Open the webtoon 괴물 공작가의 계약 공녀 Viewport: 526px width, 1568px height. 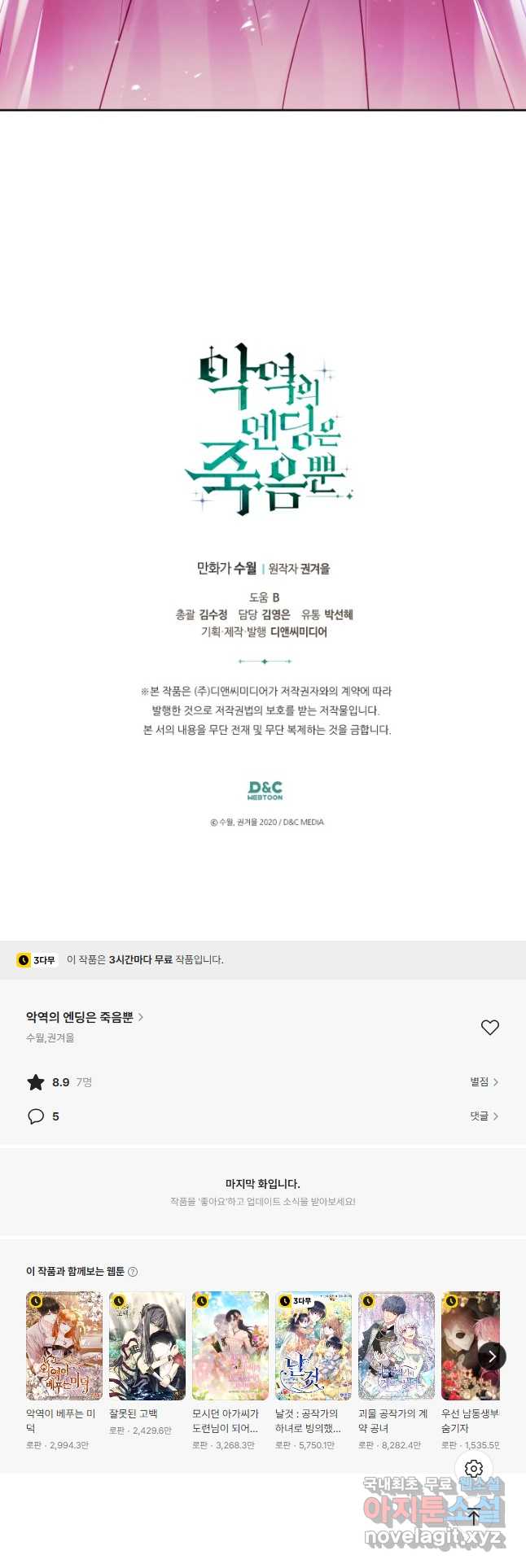(397, 1346)
